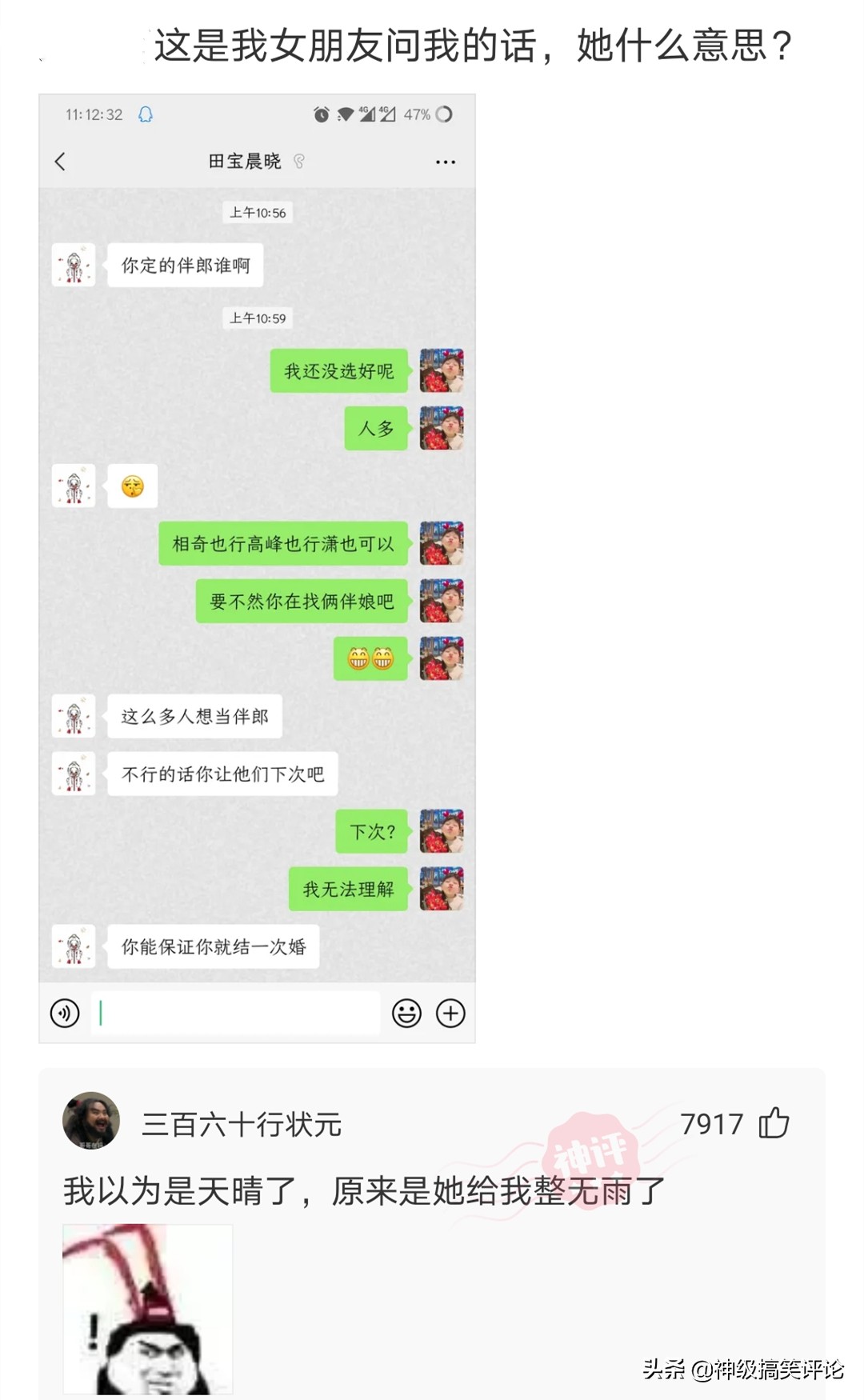Open voice message mode with the sound wave icon
Image resolution: width=864 pixels, height=1400 pixels.
[x=64, y=1013]
